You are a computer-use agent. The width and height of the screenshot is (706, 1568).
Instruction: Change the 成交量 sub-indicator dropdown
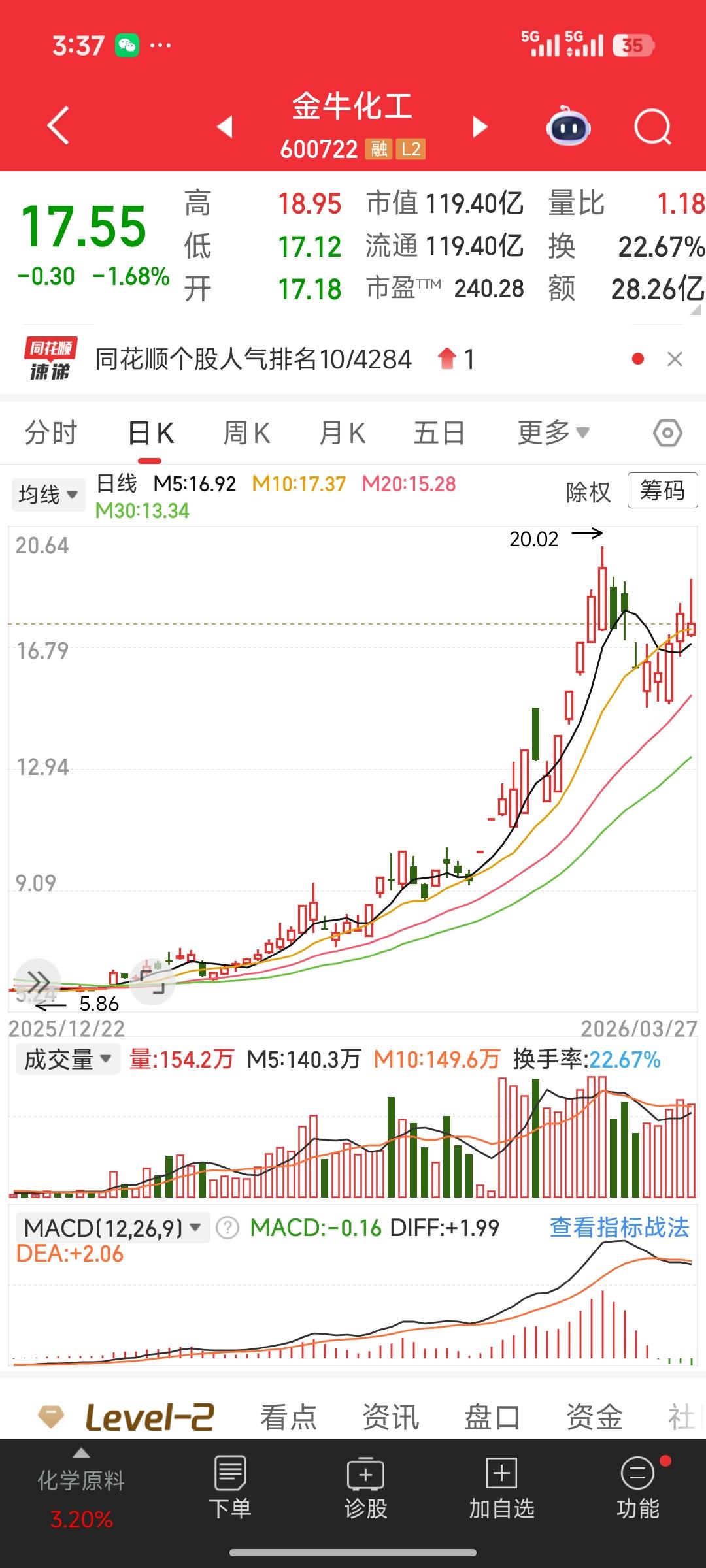click(67, 1059)
